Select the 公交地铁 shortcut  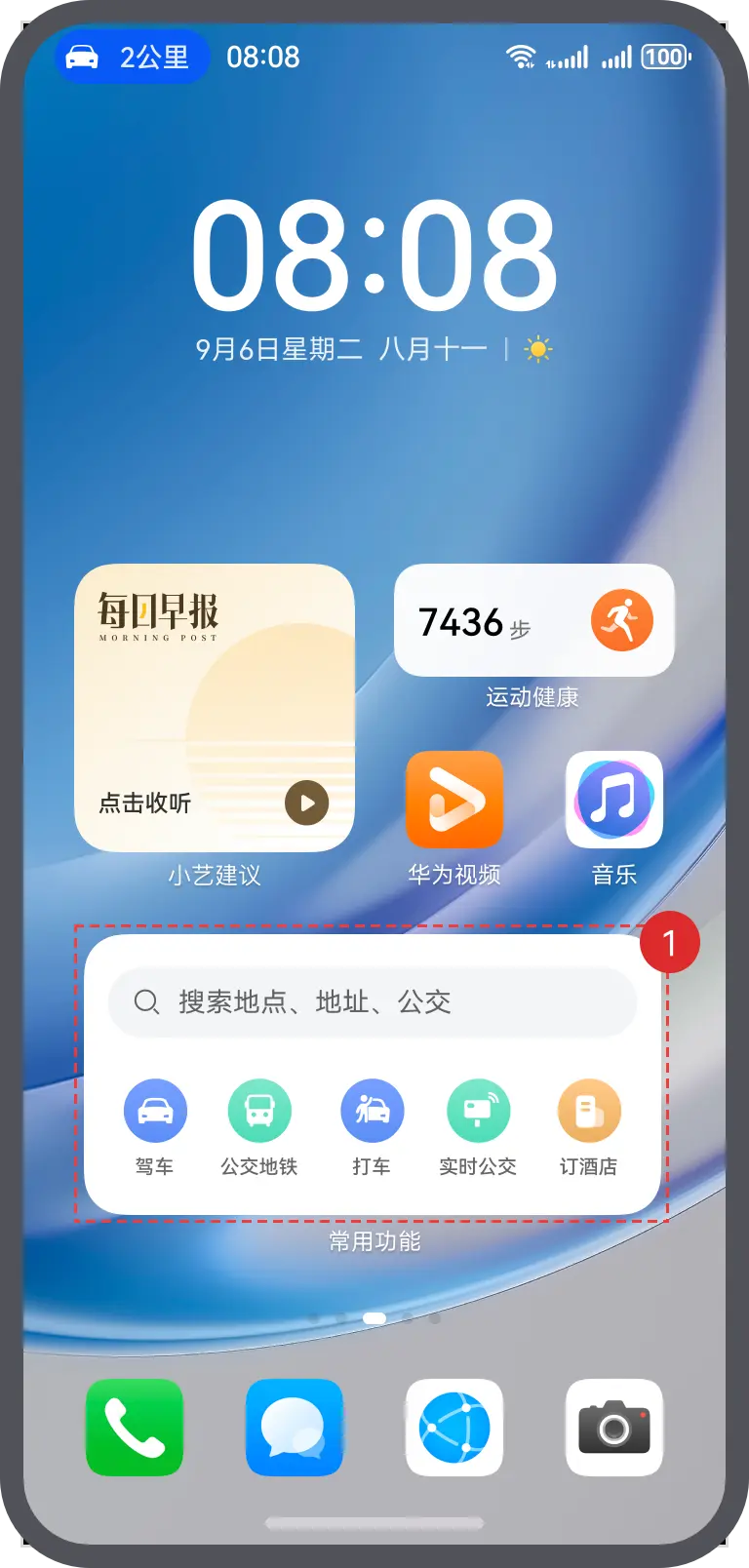click(x=259, y=1112)
